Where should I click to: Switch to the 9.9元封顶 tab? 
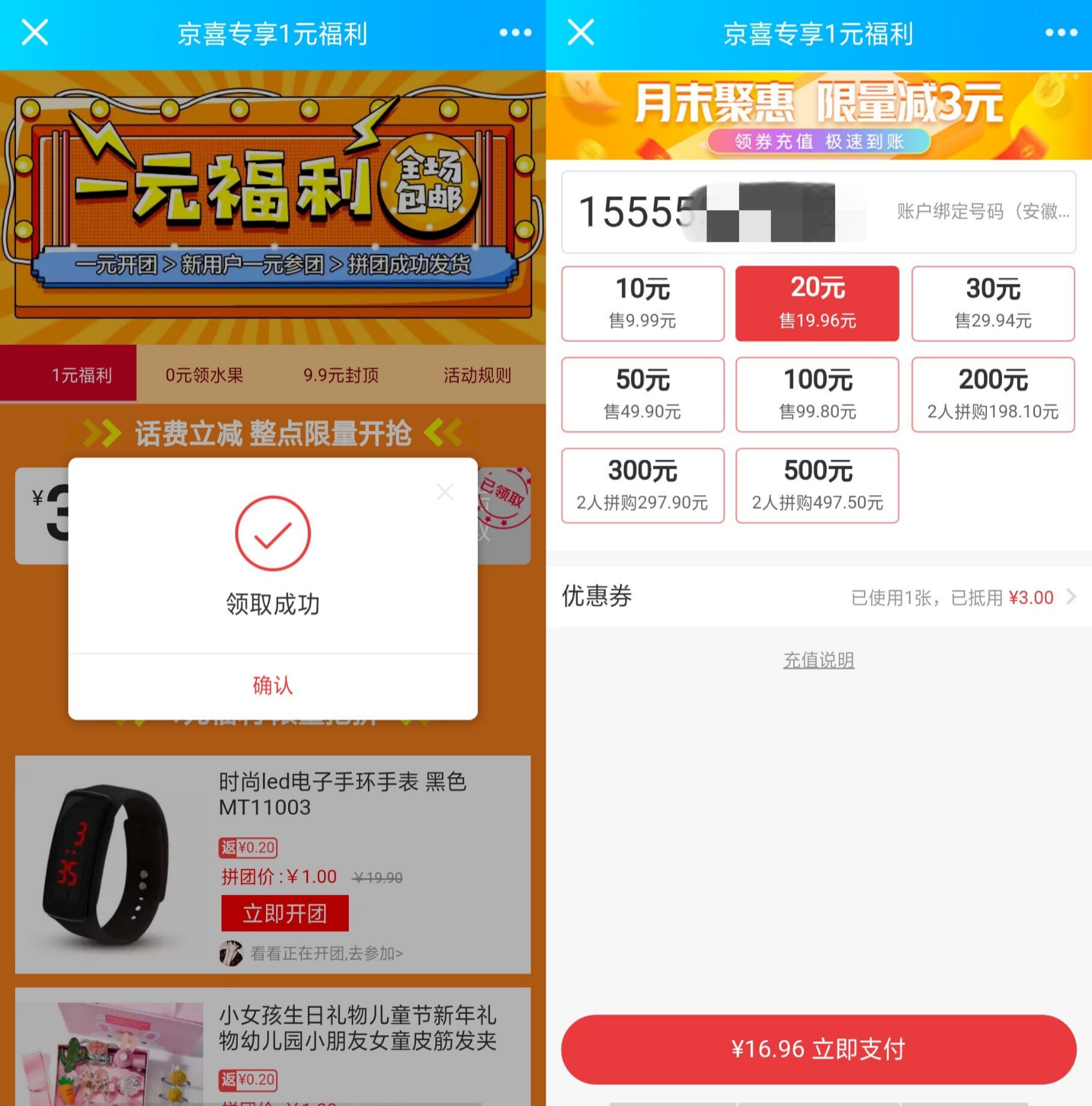[341, 376]
